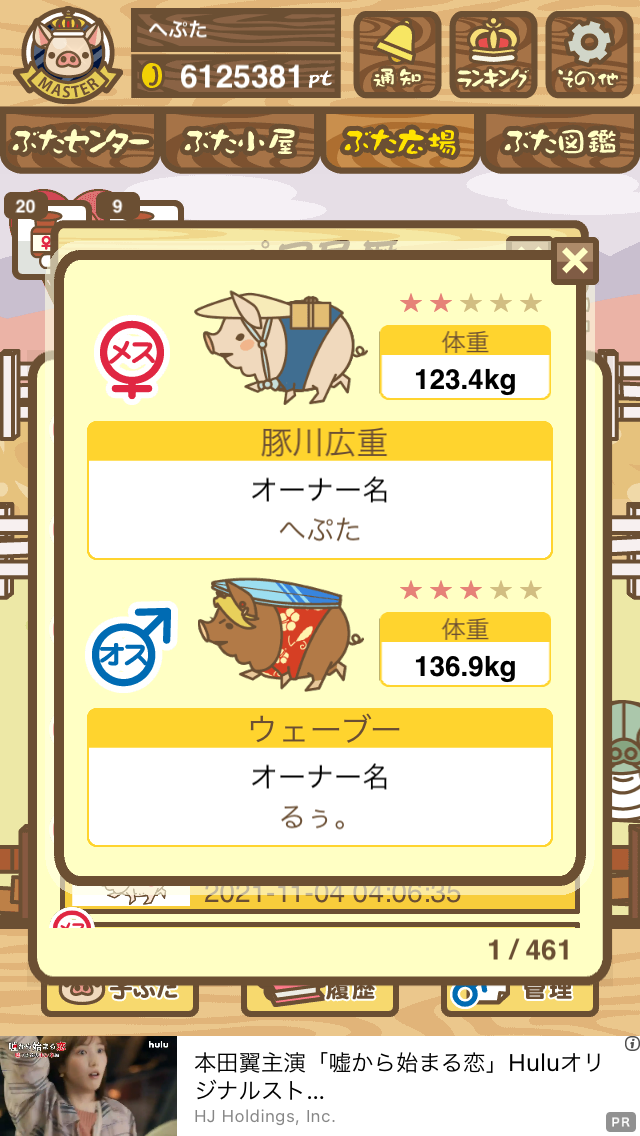Switch to ぶた小屋 tab
640x1136 pixels.
click(x=240, y=142)
